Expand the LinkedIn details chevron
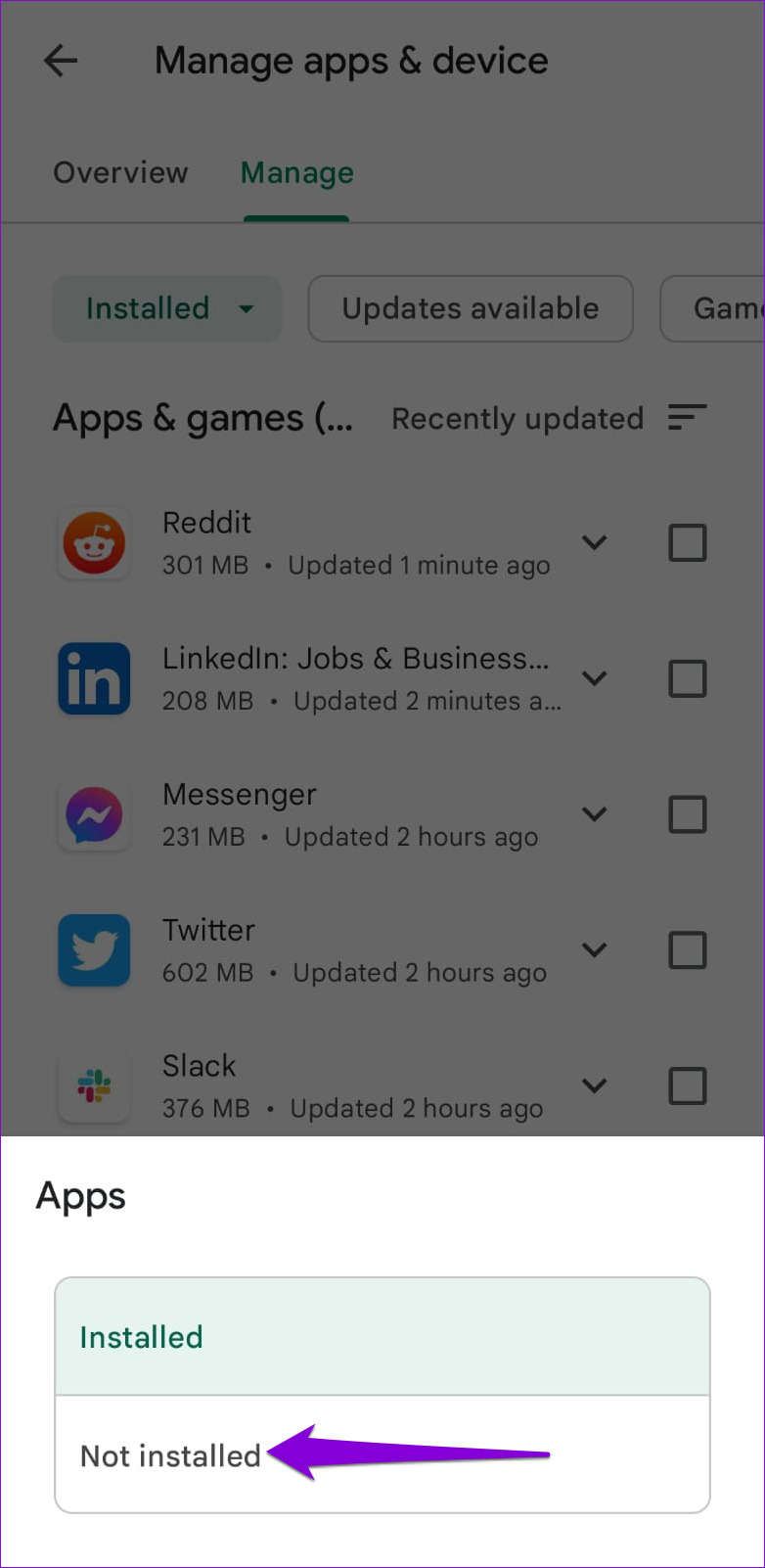Image resolution: width=765 pixels, height=1568 pixels. coord(595,678)
